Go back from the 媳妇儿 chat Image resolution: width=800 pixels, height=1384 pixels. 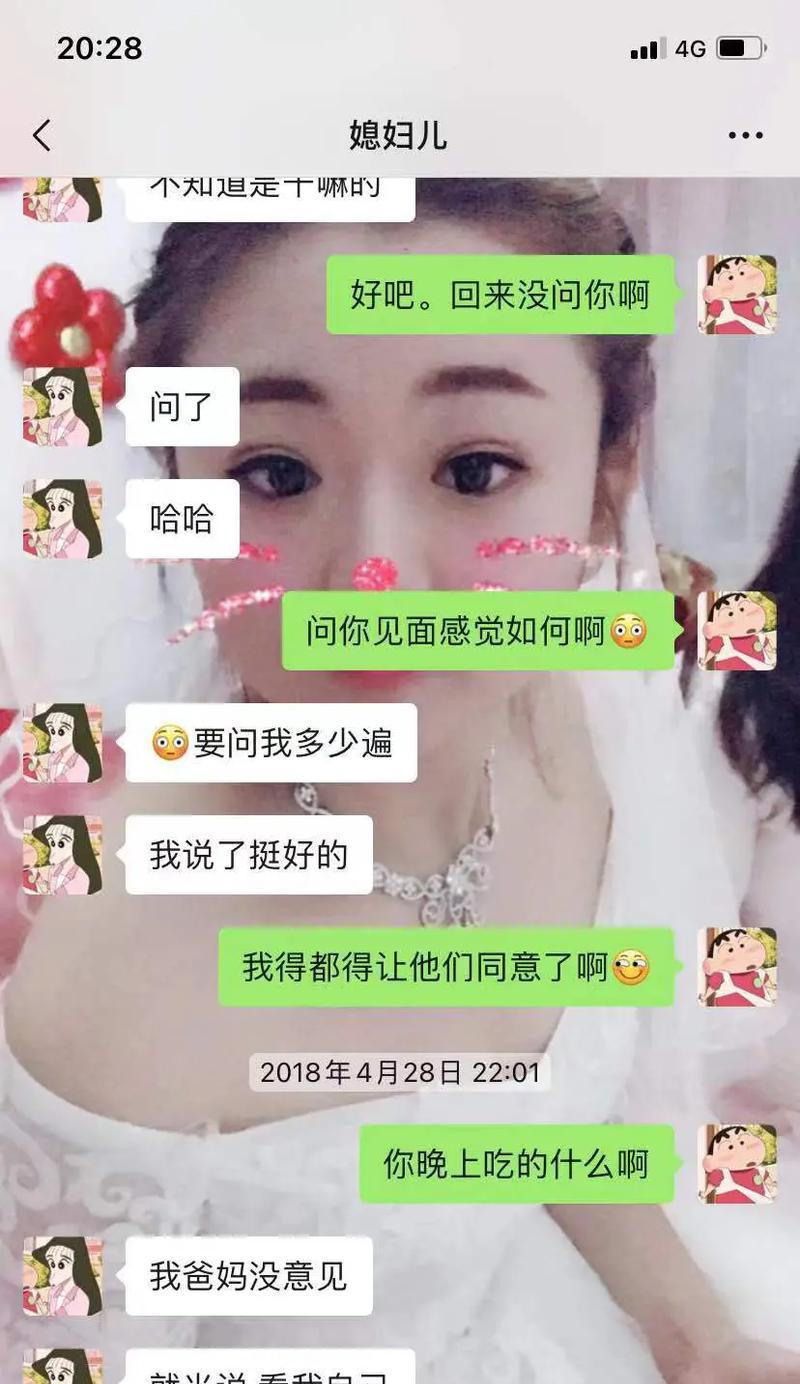[x=42, y=135]
